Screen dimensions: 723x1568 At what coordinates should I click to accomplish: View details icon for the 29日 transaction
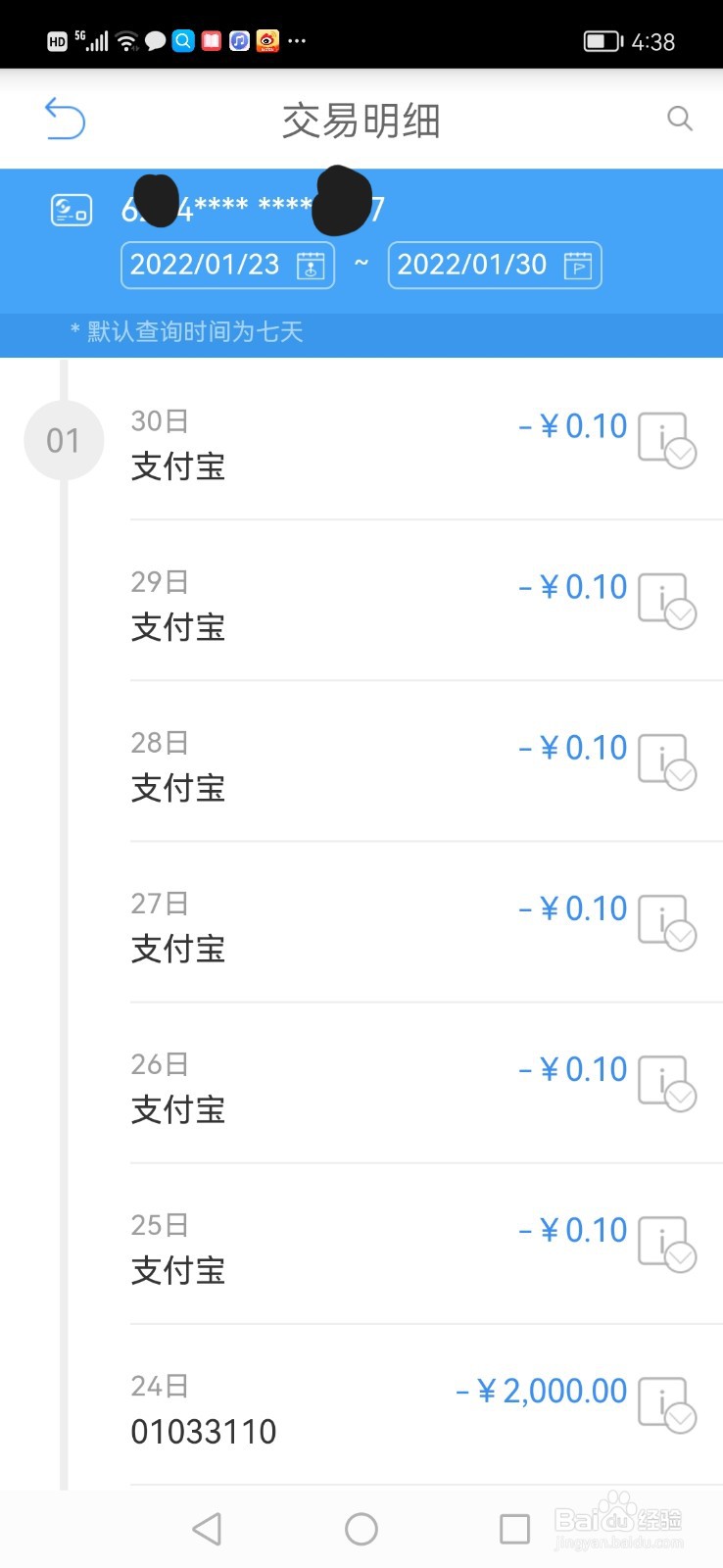click(x=667, y=601)
